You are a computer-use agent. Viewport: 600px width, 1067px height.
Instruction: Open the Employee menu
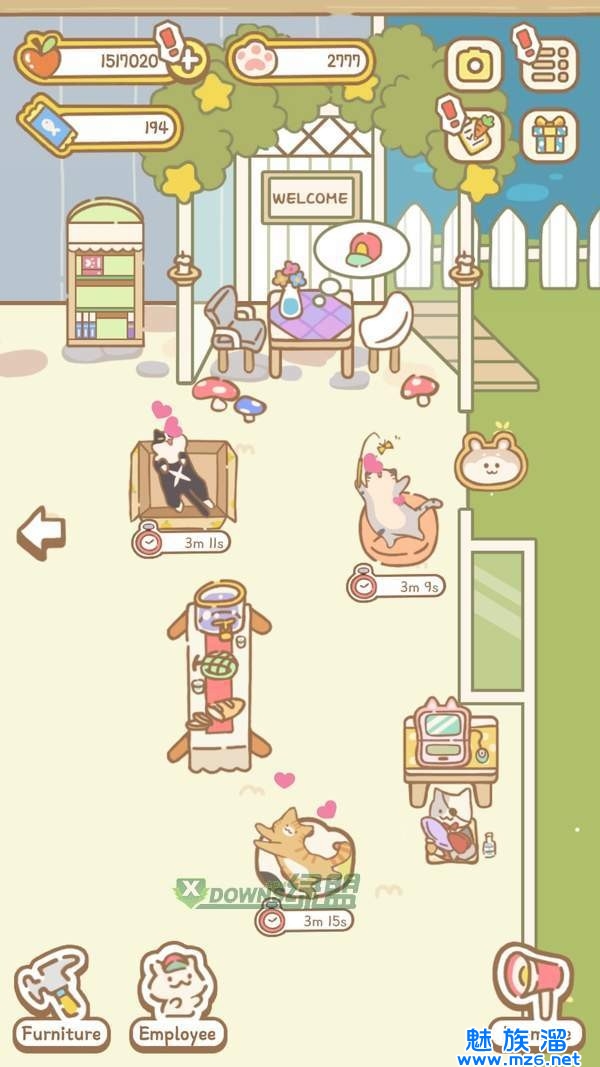coord(177,998)
